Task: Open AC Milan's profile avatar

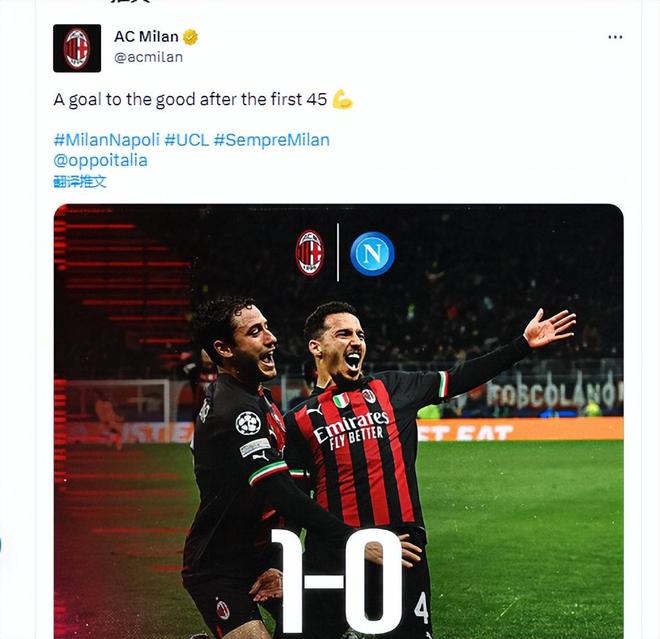Action: (x=77, y=48)
